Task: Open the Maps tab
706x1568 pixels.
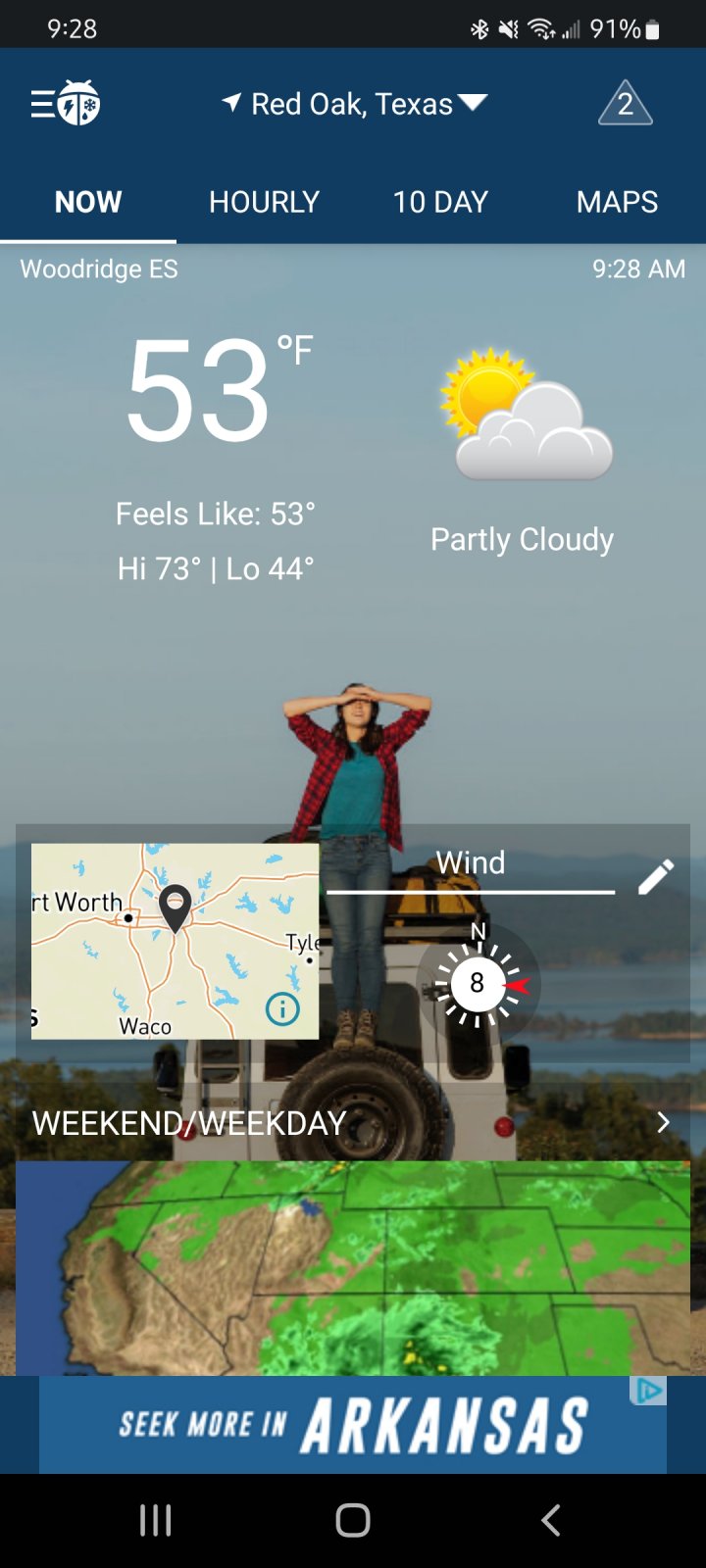Action: click(x=617, y=202)
